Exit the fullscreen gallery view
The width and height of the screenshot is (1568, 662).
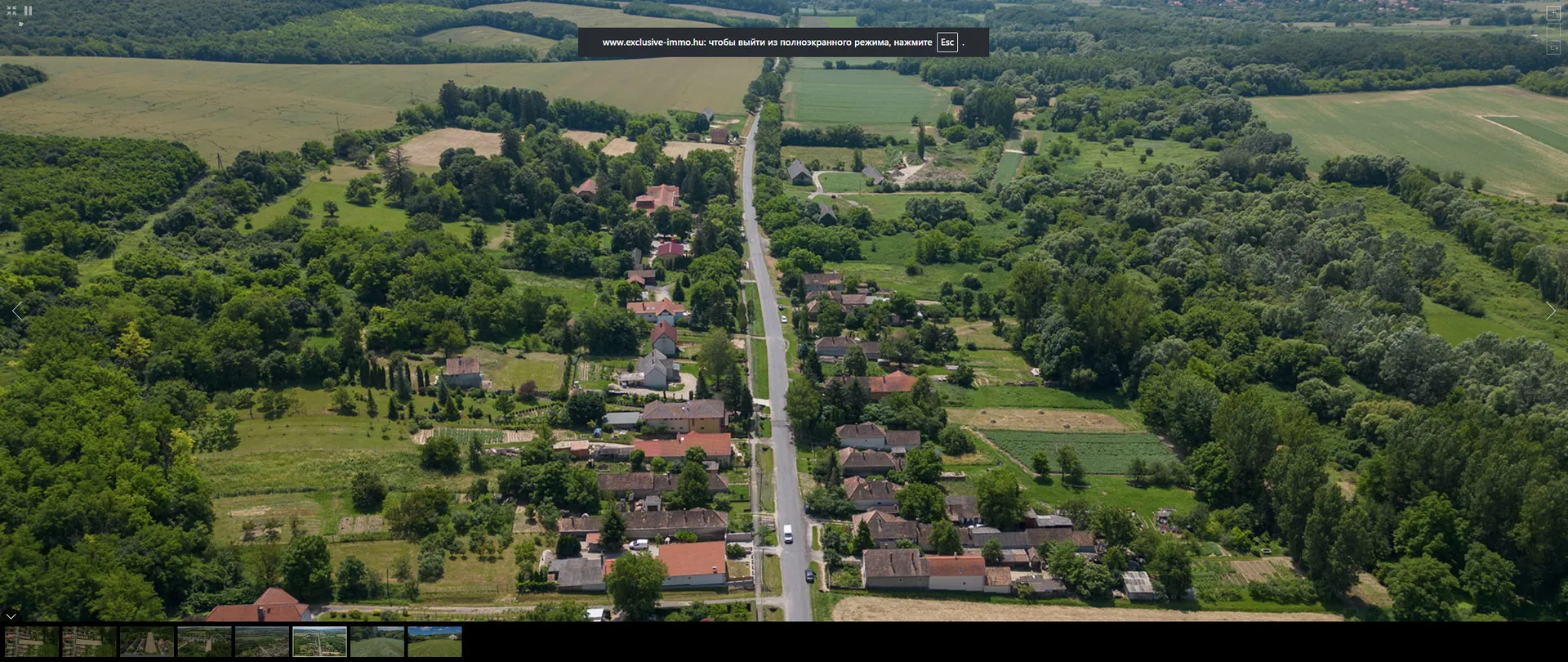click(x=11, y=11)
